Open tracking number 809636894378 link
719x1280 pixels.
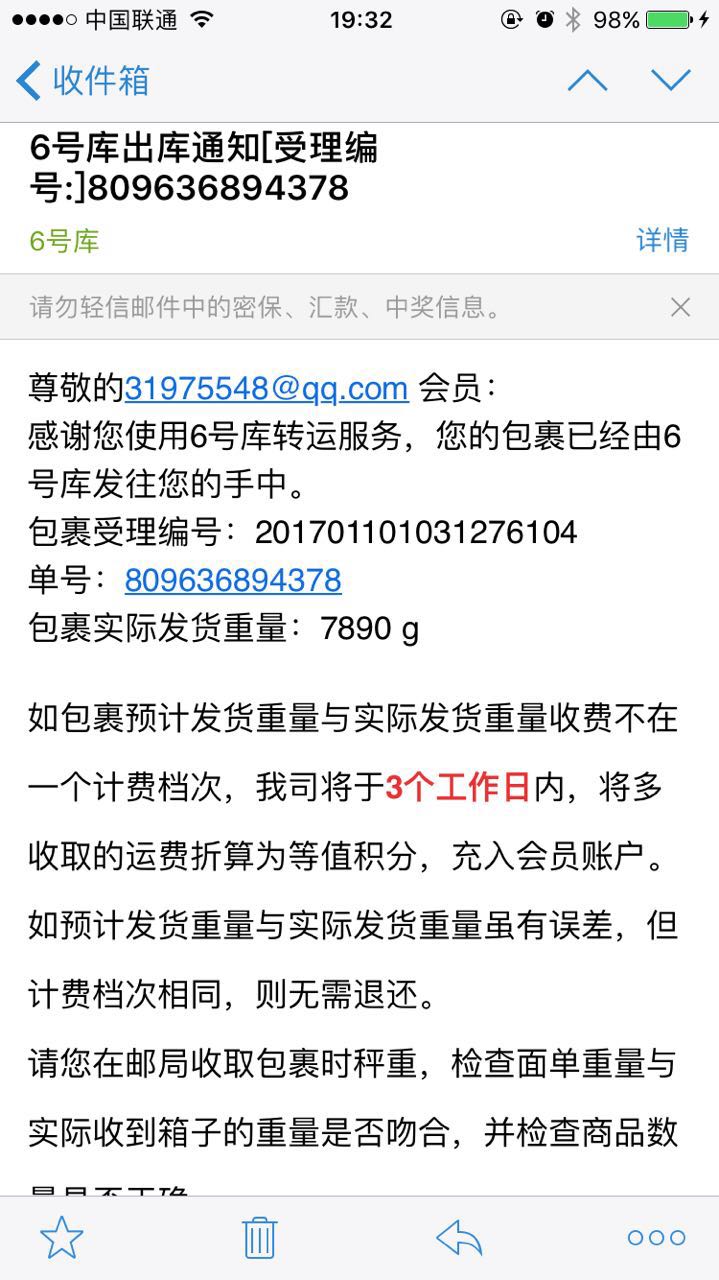point(233,580)
